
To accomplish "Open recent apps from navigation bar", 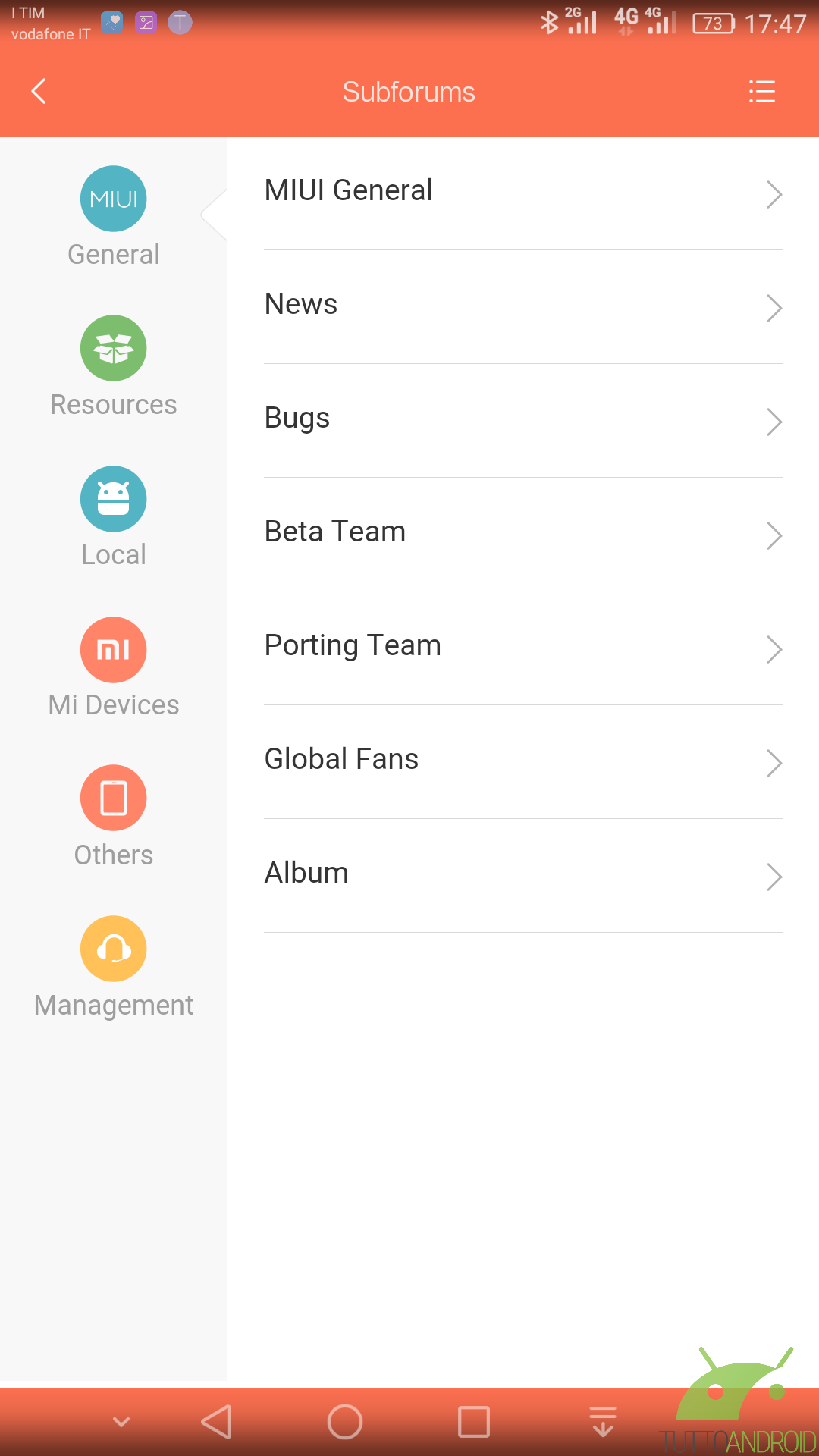I will click(474, 1421).
